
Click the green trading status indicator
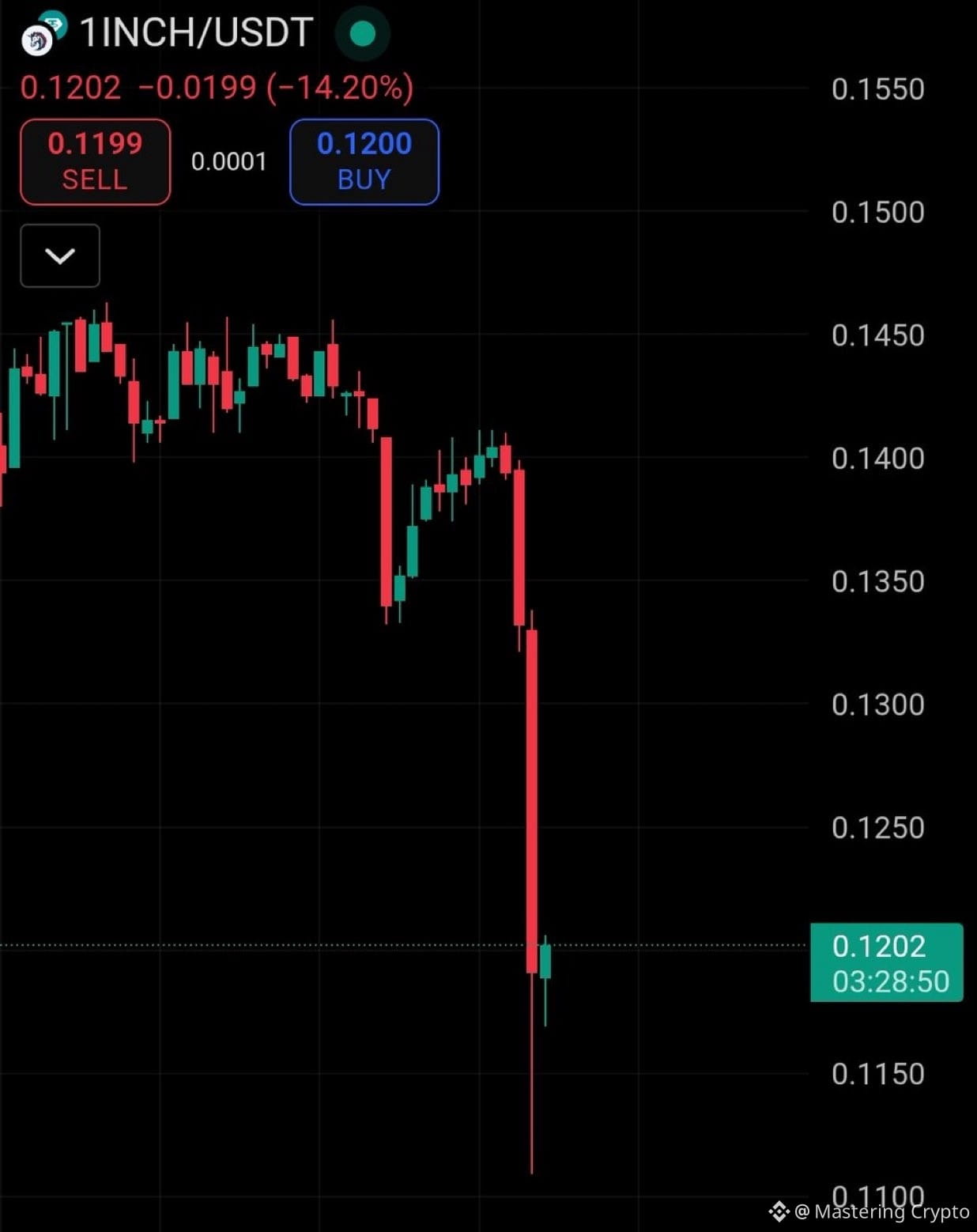tap(362, 35)
